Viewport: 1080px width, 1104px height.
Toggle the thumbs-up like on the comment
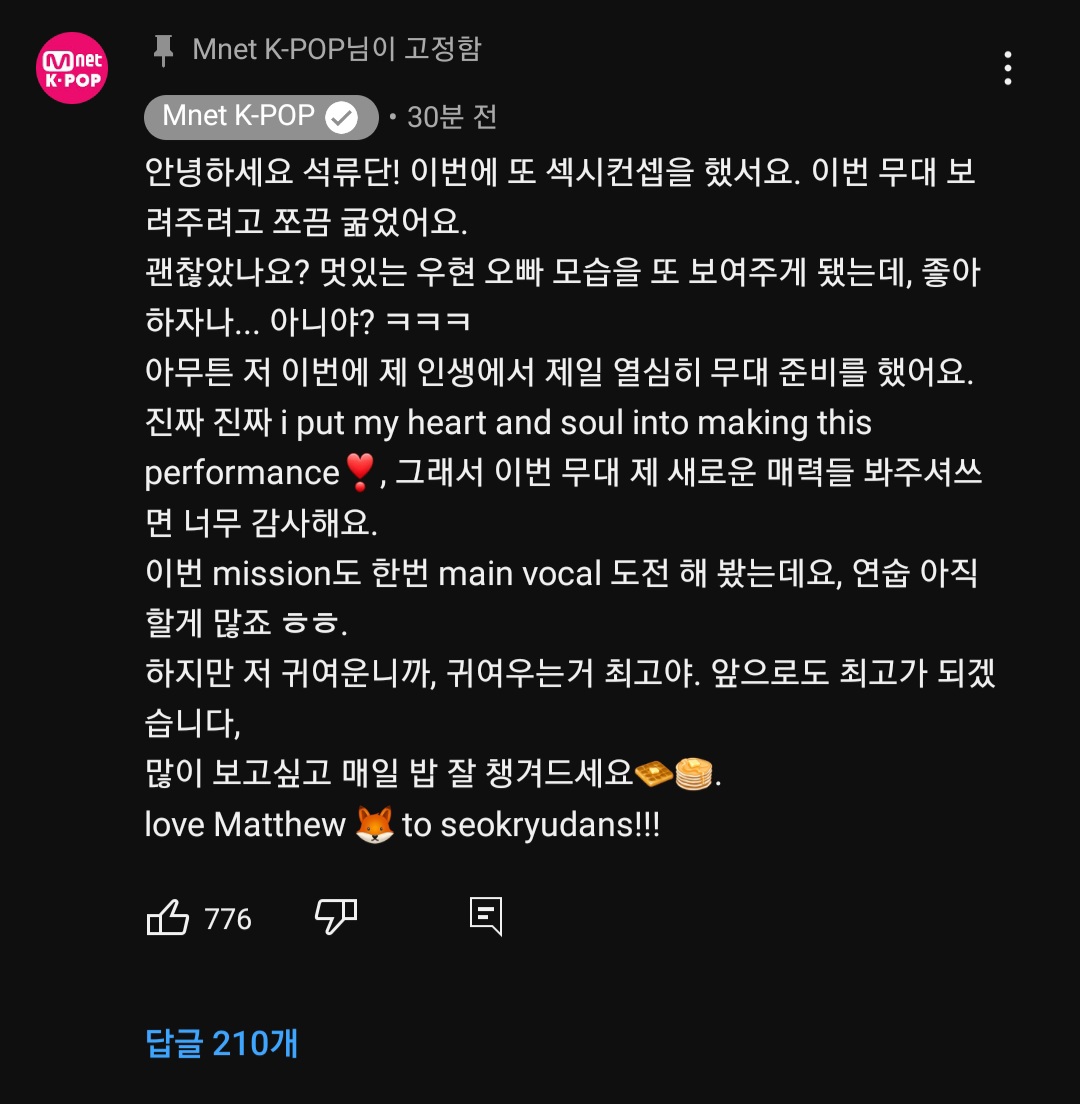[168, 918]
